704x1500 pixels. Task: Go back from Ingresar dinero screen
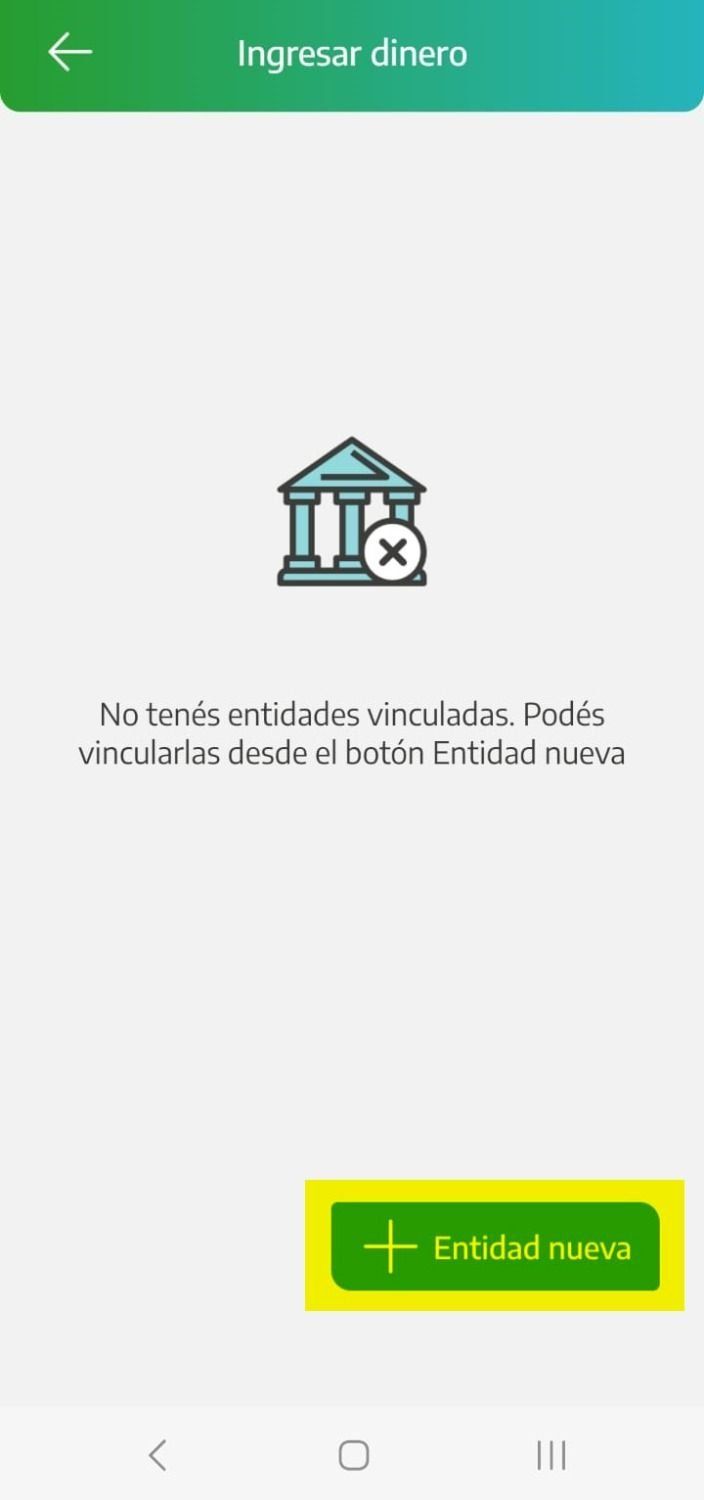tap(70, 52)
